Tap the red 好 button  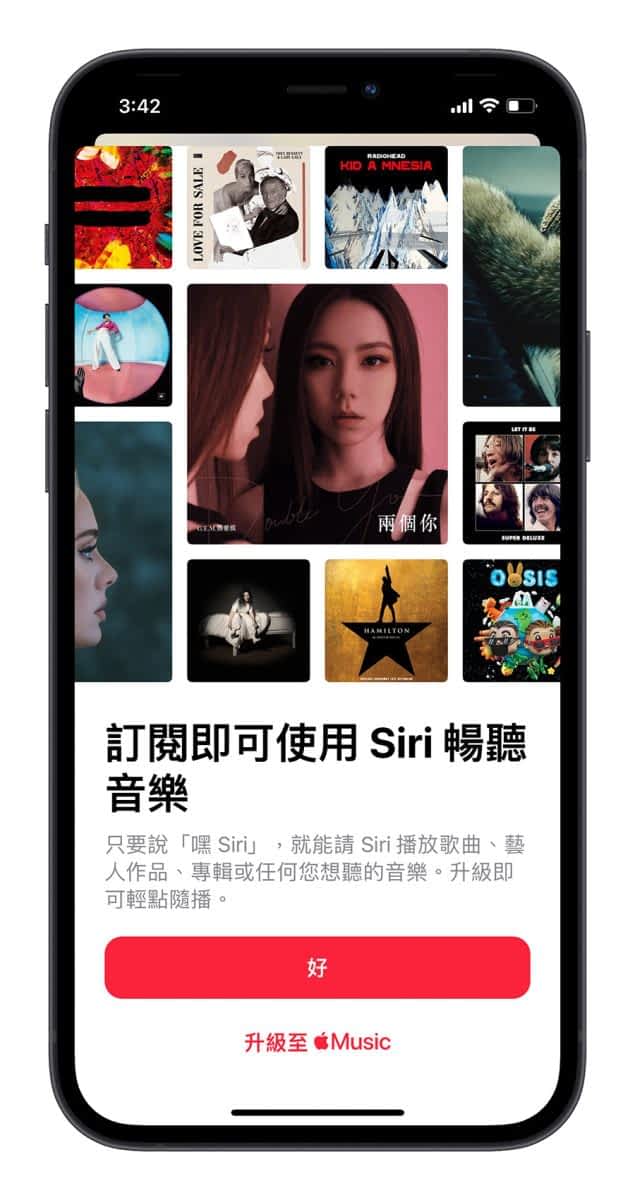[317, 967]
